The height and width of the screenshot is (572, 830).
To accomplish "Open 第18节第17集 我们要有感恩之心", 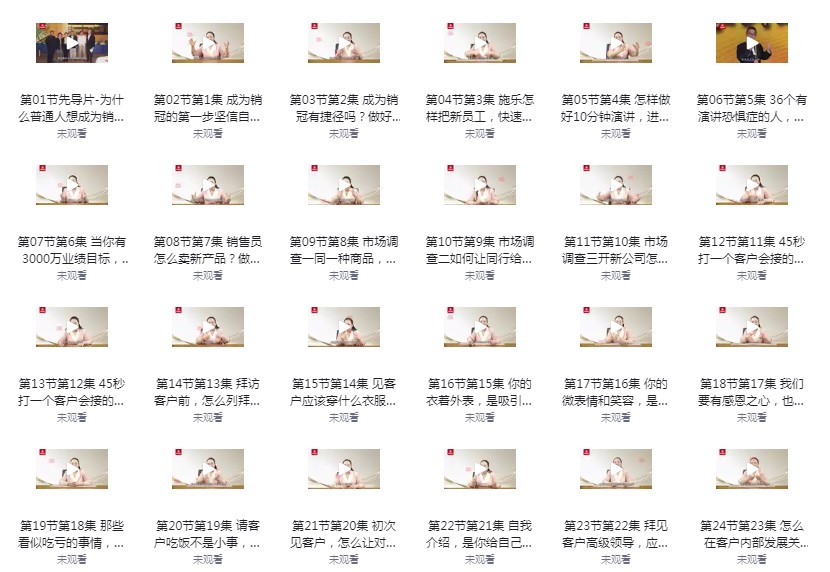I will (752, 327).
